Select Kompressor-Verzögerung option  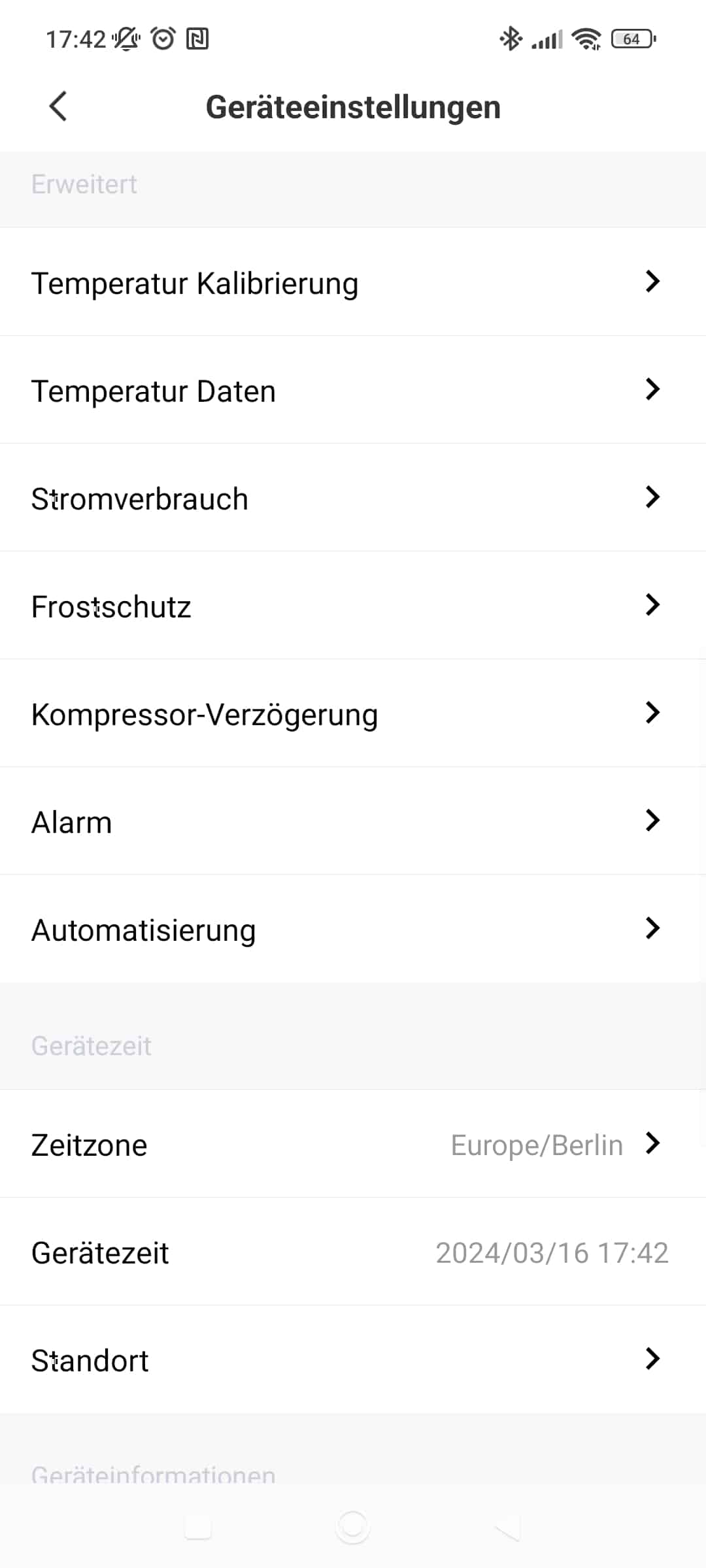tap(353, 713)
